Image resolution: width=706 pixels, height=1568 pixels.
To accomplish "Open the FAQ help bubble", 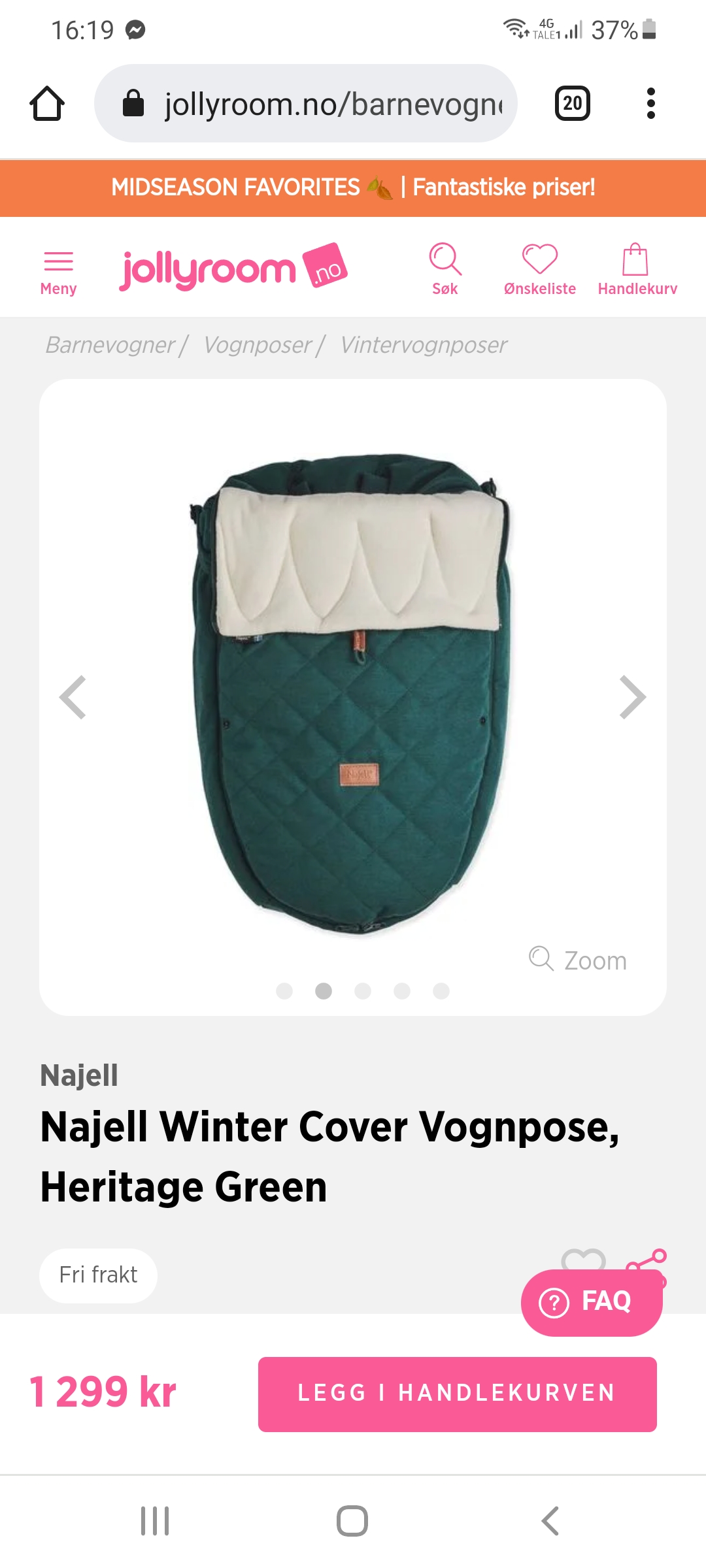I will [592, 1302].
